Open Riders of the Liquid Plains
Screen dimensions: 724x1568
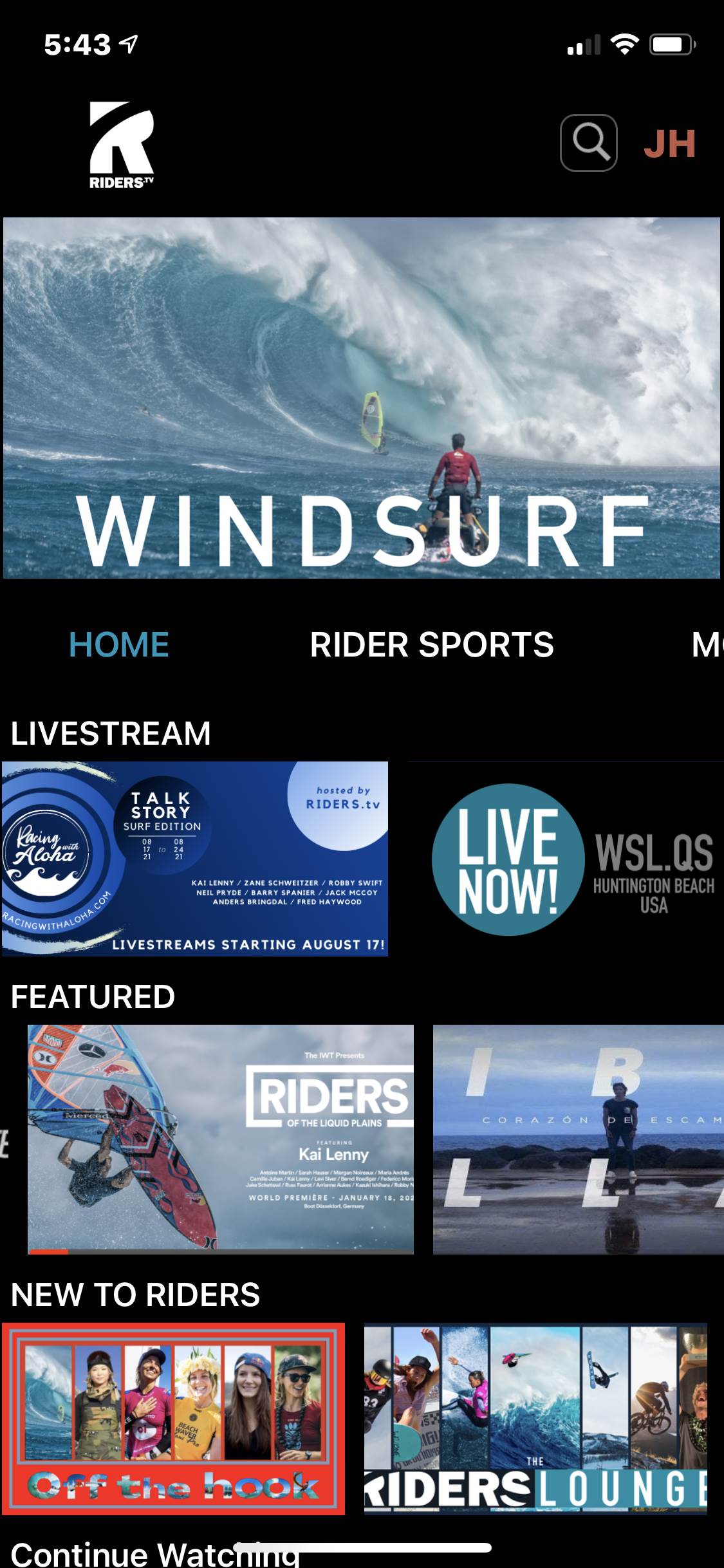(221, 1138)
